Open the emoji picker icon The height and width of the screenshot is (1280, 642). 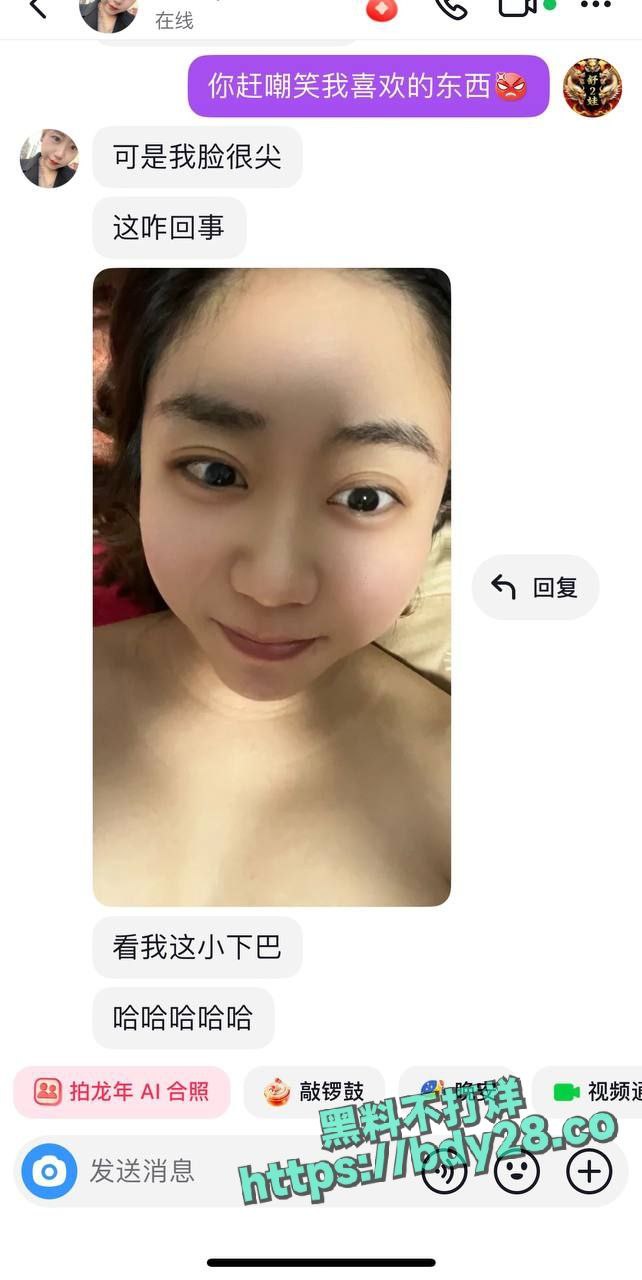517,1171
